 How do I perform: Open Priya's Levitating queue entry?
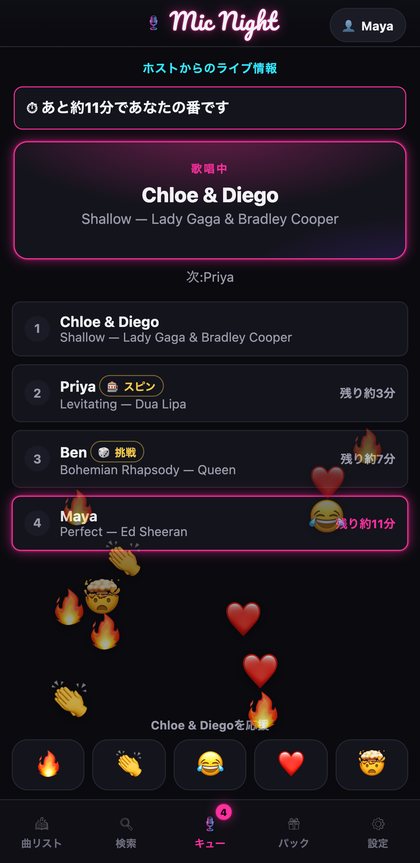click(x=210, y=393)
